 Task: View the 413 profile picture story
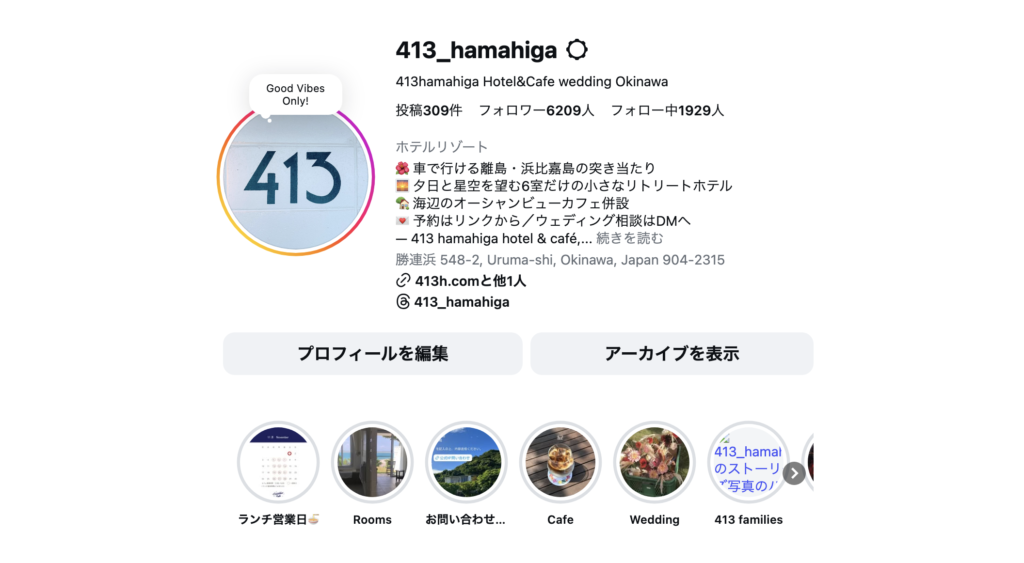(x=295, y=182)
